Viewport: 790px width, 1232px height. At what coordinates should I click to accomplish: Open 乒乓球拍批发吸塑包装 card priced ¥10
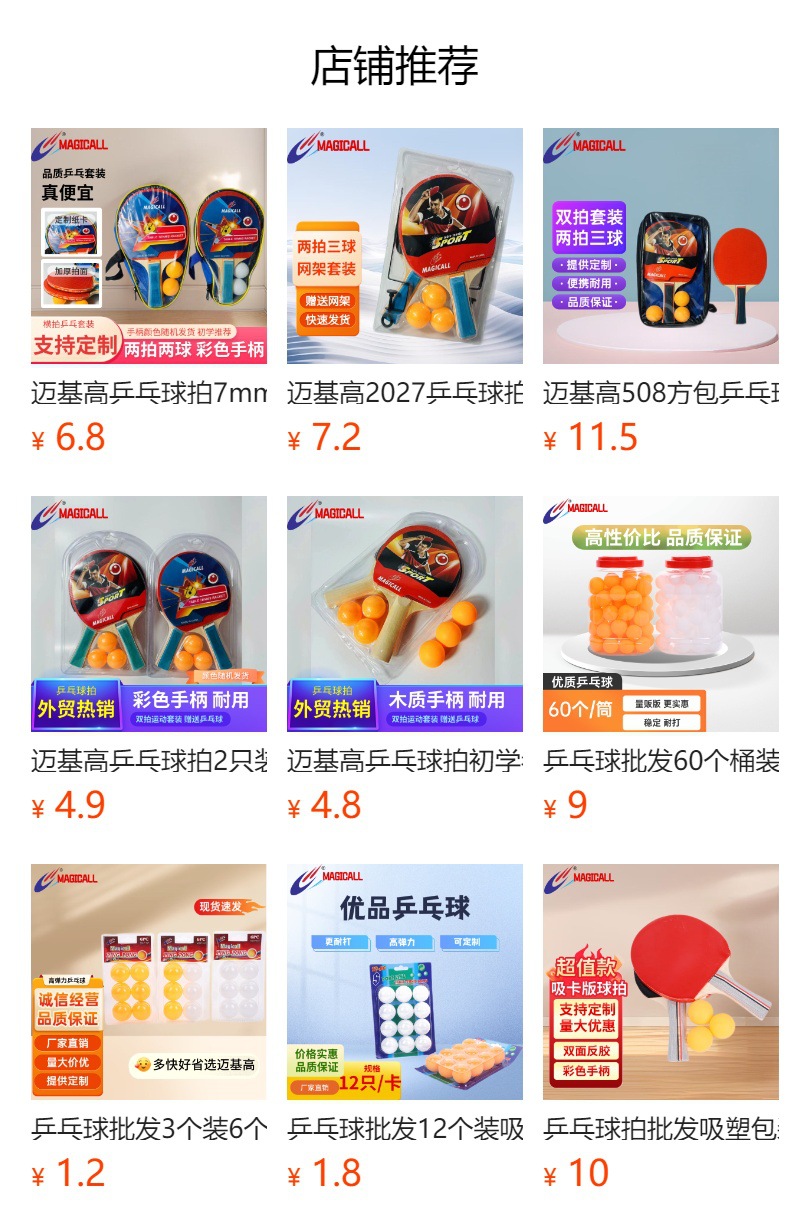coord(660,982)
